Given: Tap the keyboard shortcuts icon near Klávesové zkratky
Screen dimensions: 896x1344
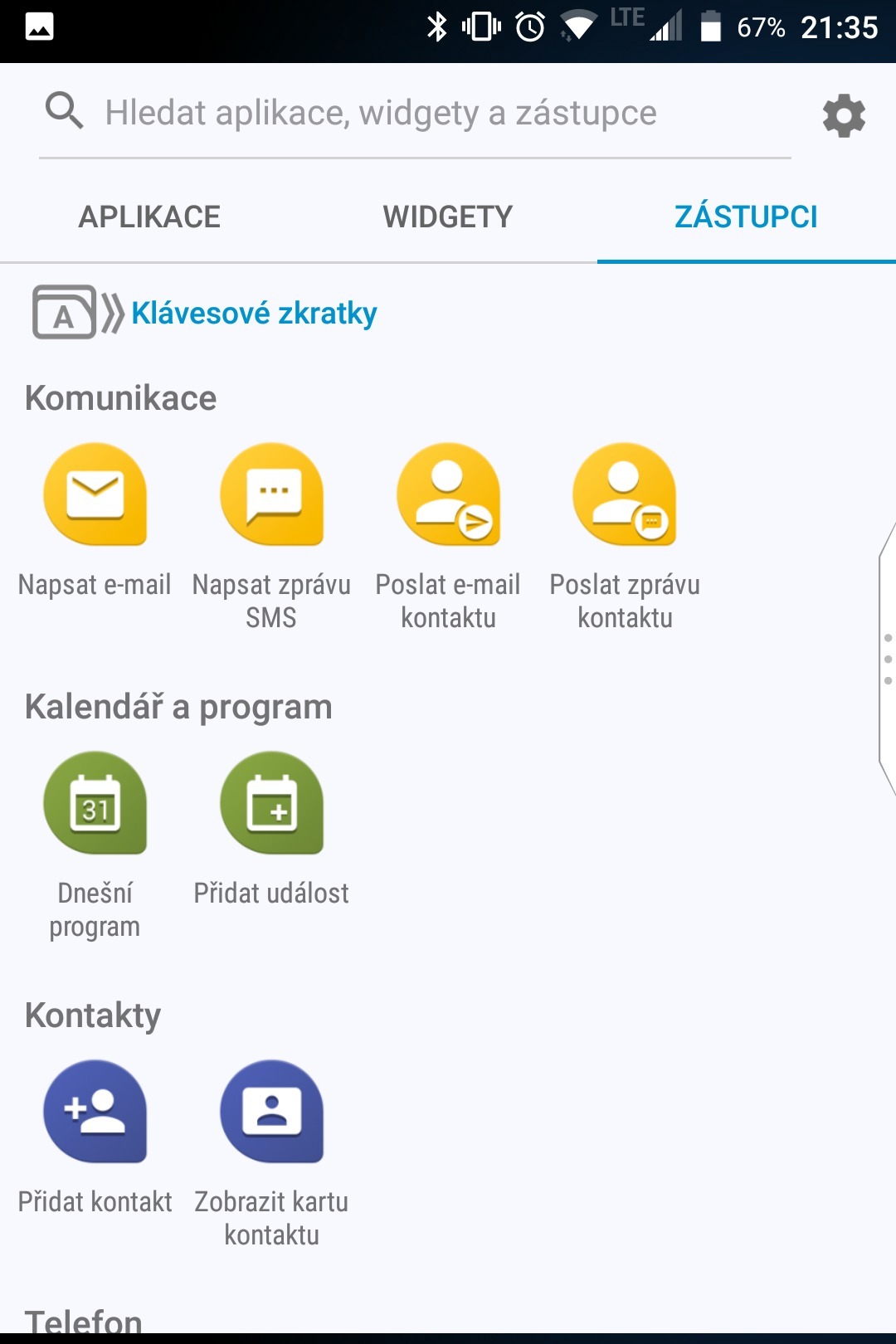Looking at the screenshot, I should (x=73, y=314).
